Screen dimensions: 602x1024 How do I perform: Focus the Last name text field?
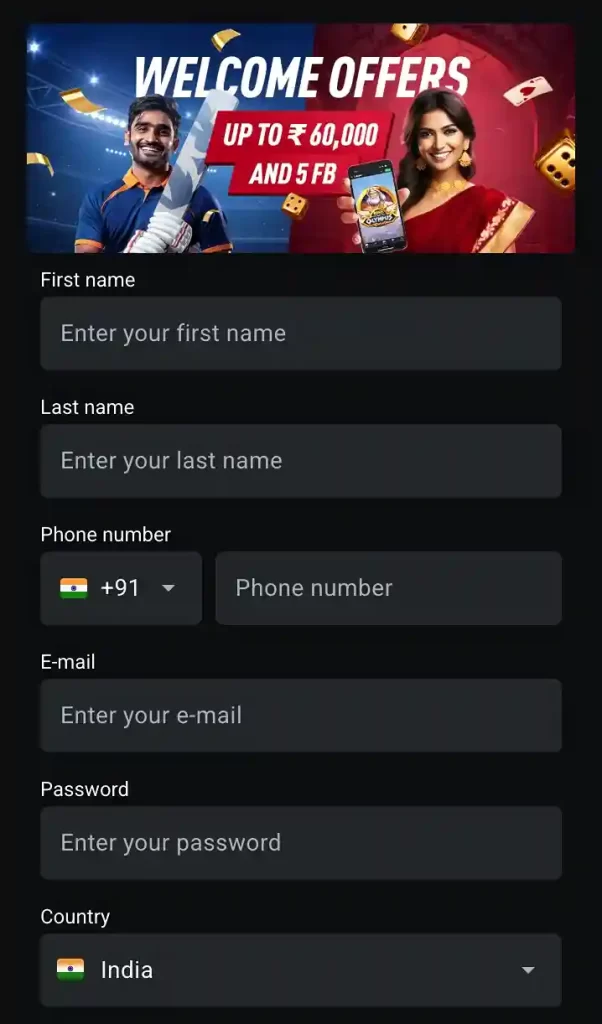click(x=300, y=461)
